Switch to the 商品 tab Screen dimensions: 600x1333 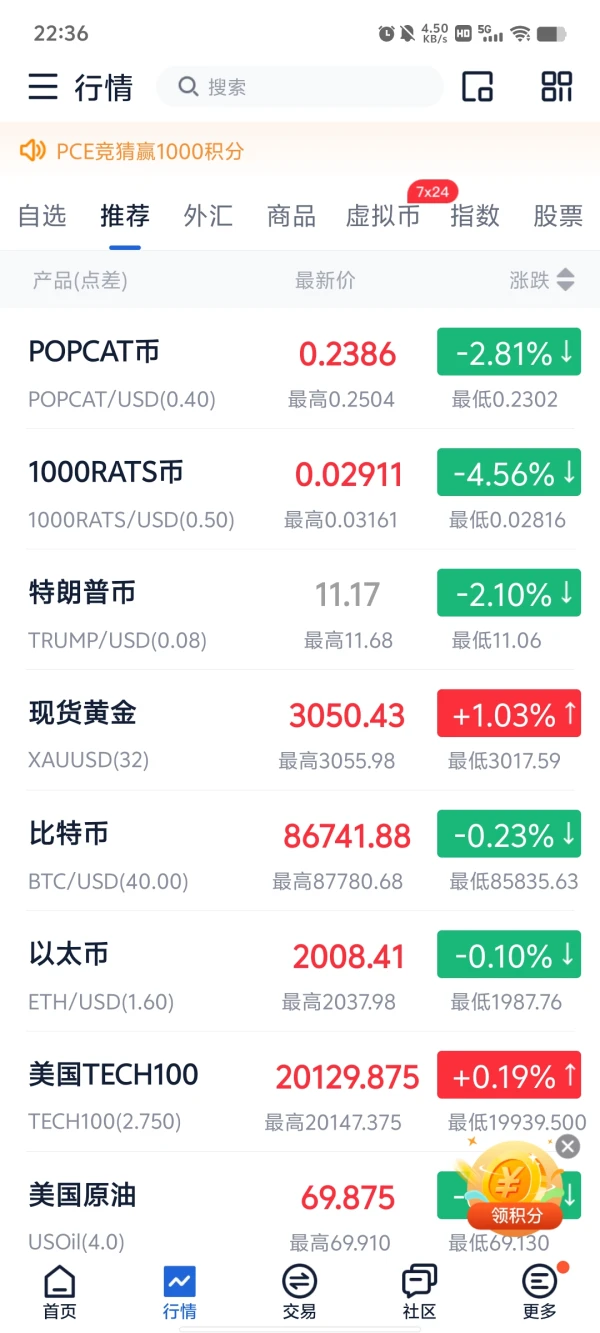[x=291, y=216]
